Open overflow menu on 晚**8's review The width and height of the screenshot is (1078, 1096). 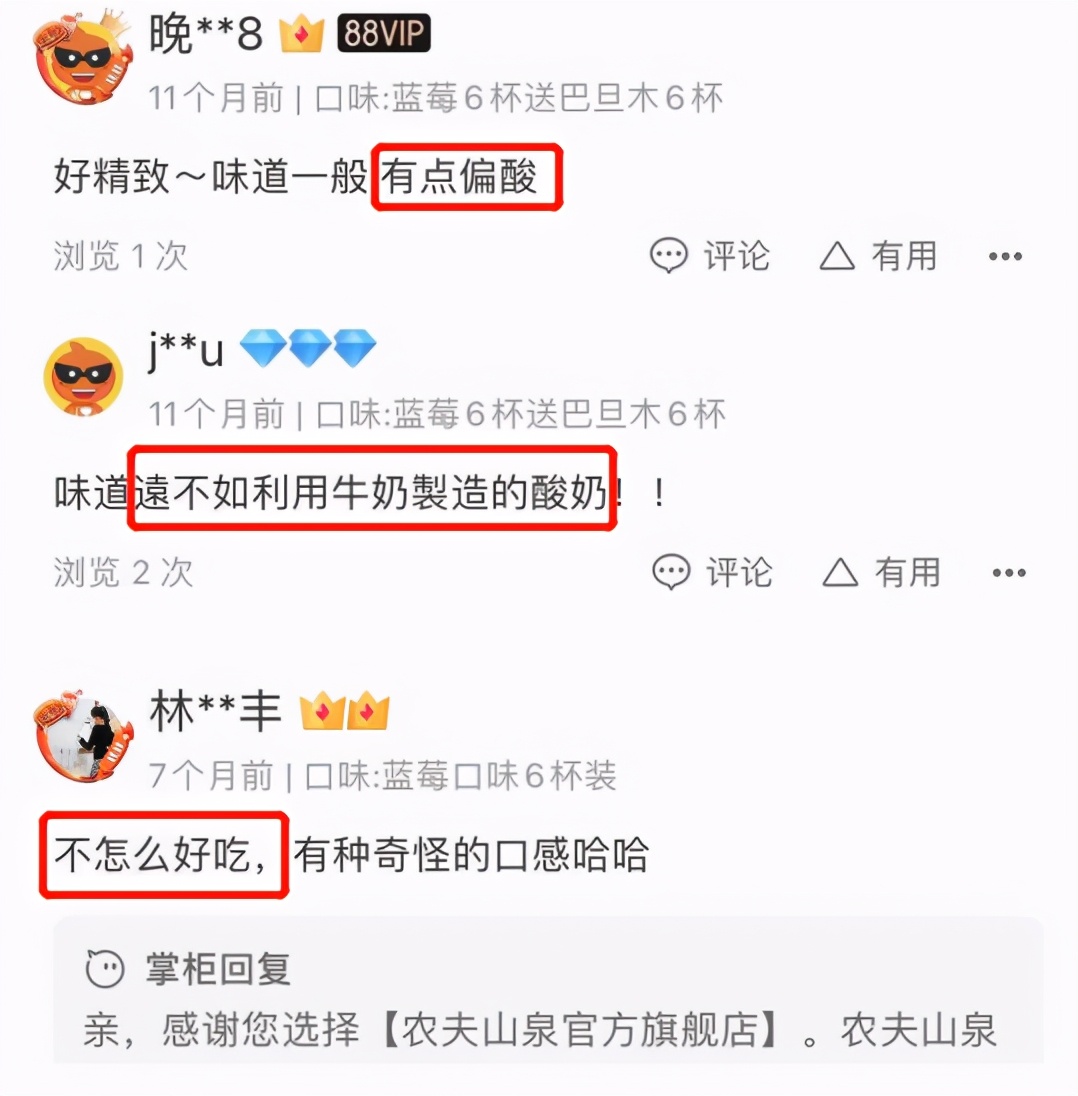pyautogui.click(x=1005, y=257)
